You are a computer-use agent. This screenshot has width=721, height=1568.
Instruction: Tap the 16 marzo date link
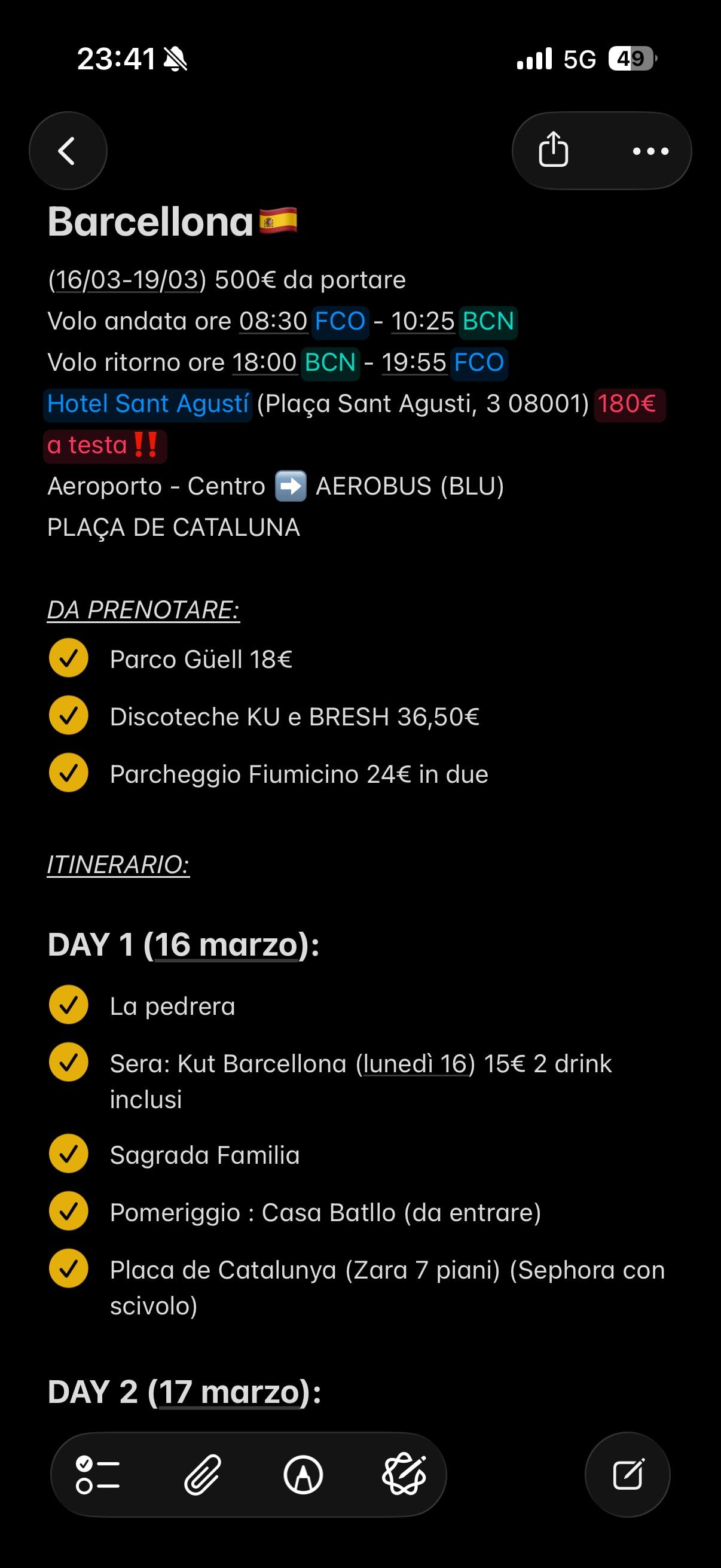point(227,945)
